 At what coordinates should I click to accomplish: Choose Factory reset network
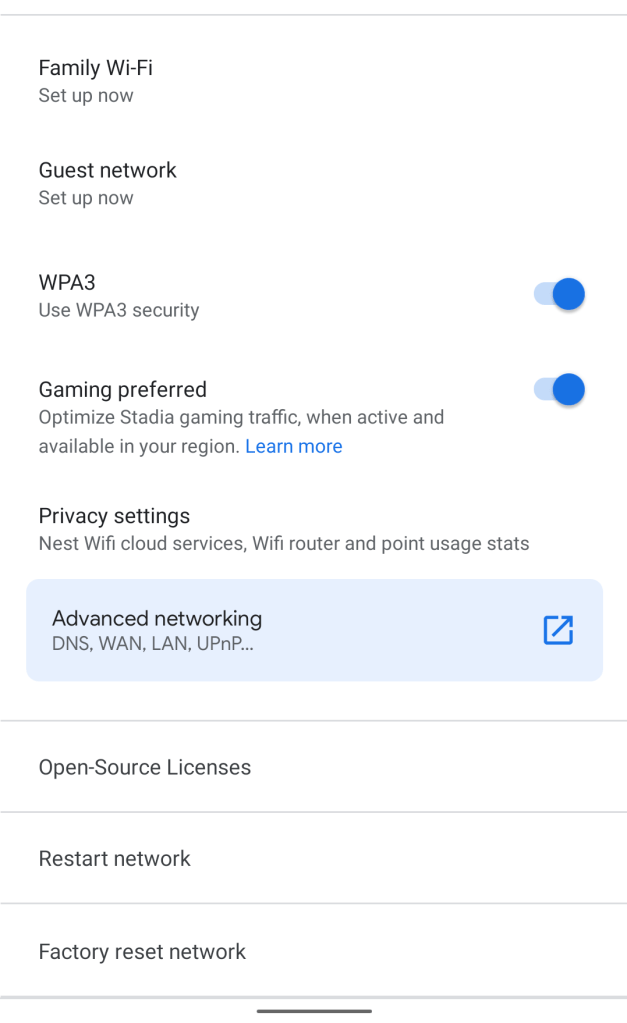pos(142,951)
